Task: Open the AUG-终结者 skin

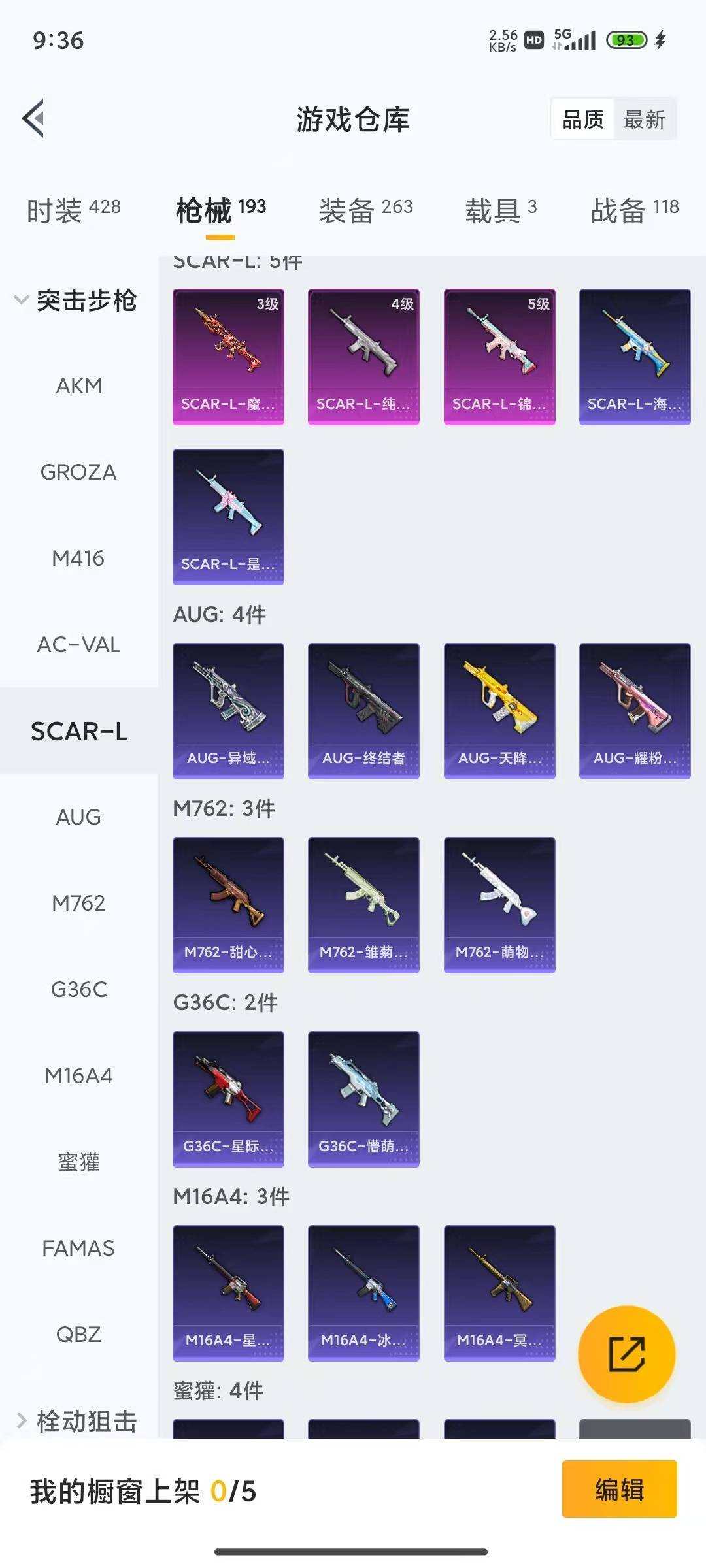Action: [363, 711]
